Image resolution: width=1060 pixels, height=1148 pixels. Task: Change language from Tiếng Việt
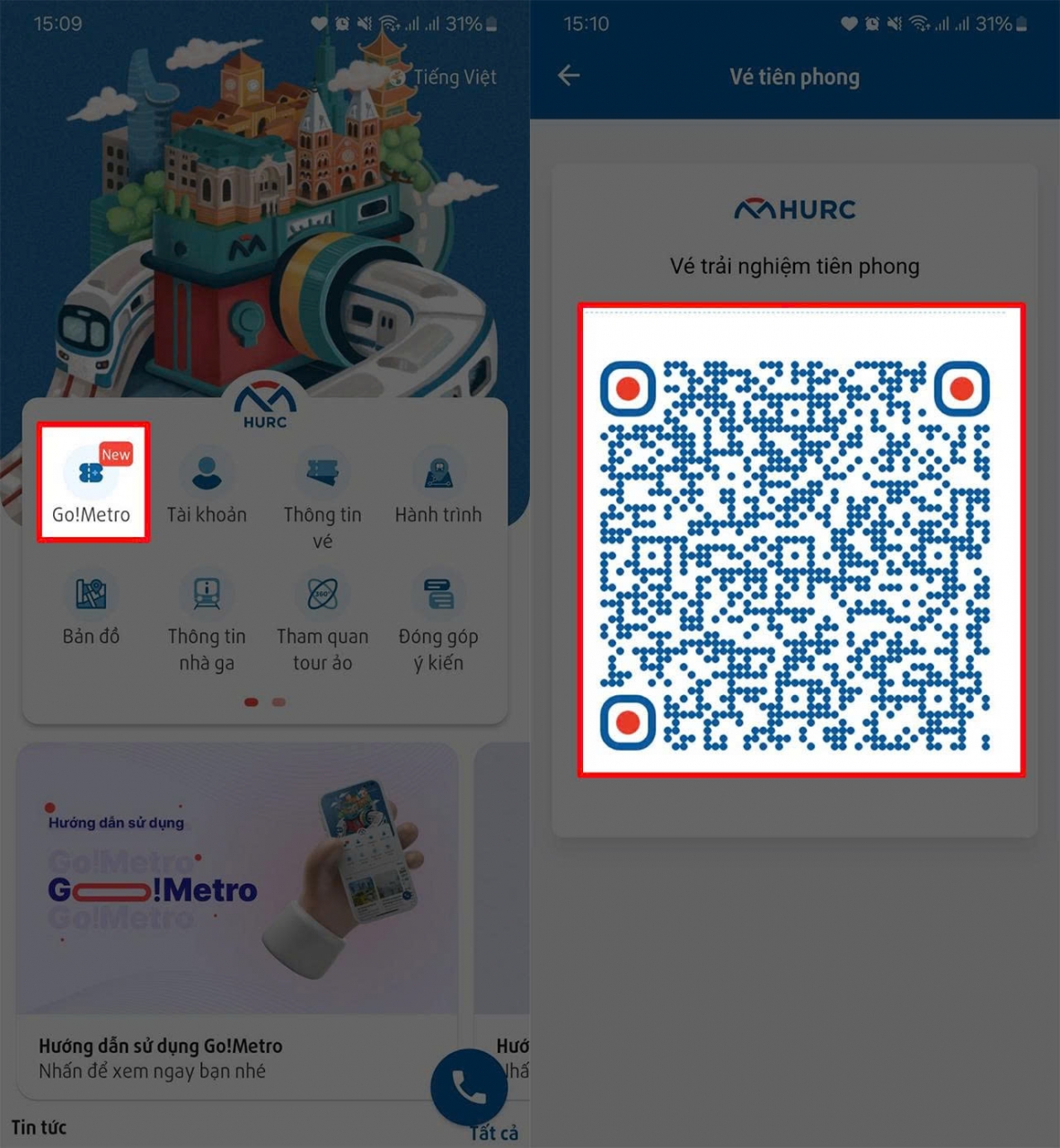(445, 77)
